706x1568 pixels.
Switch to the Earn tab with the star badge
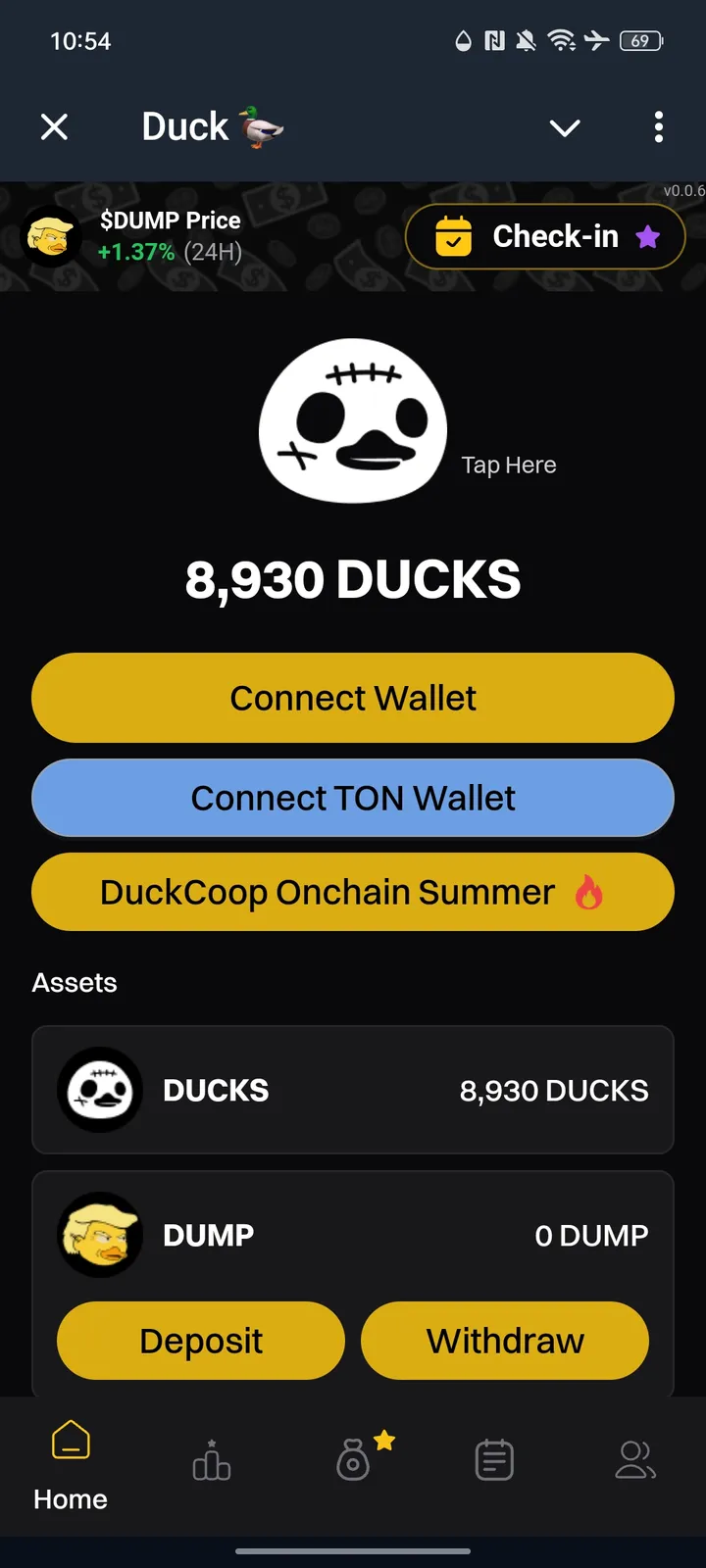[353, 1460]
